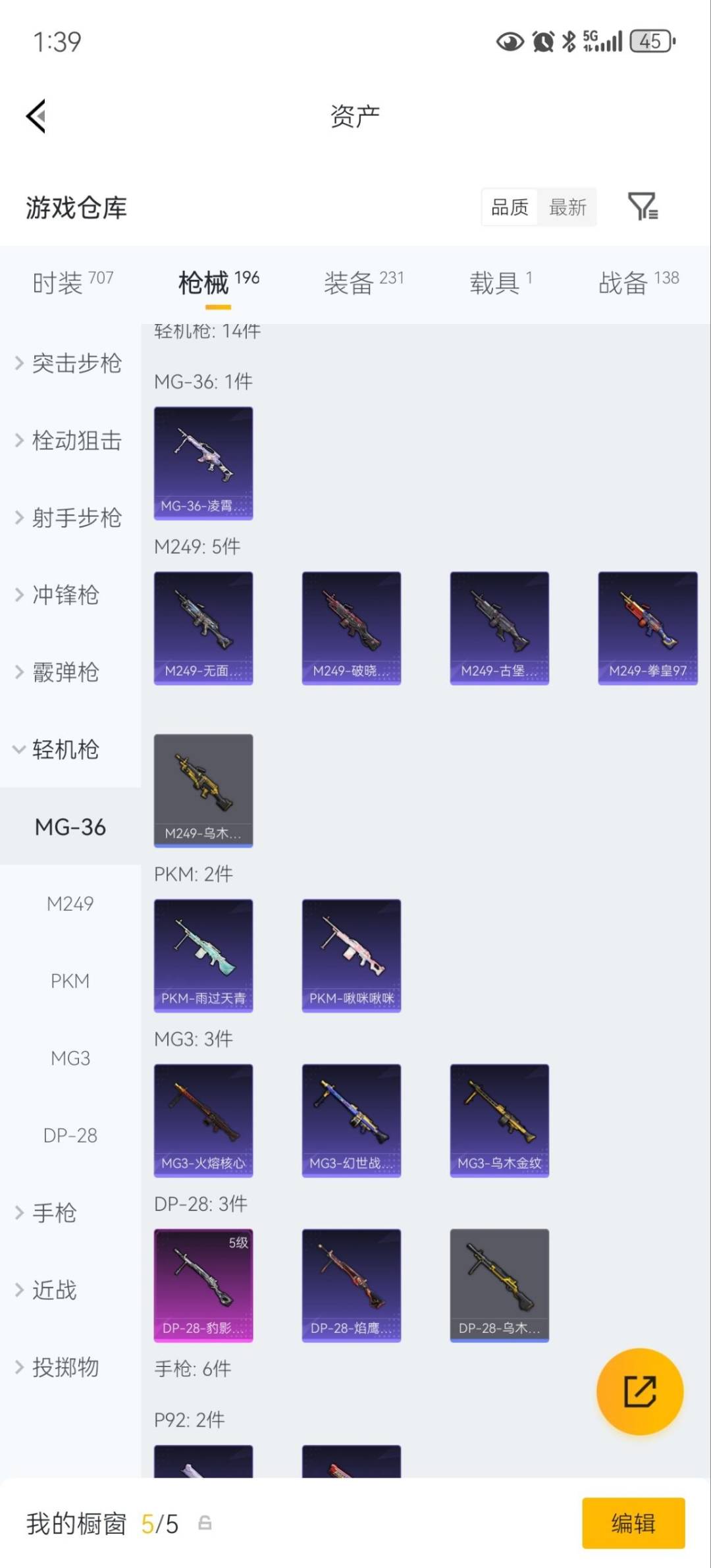This screenshot has height=1568, width=711.
Task: Open the M249-拳皇97 weapon thumbnail
Action: coord(647,626)
